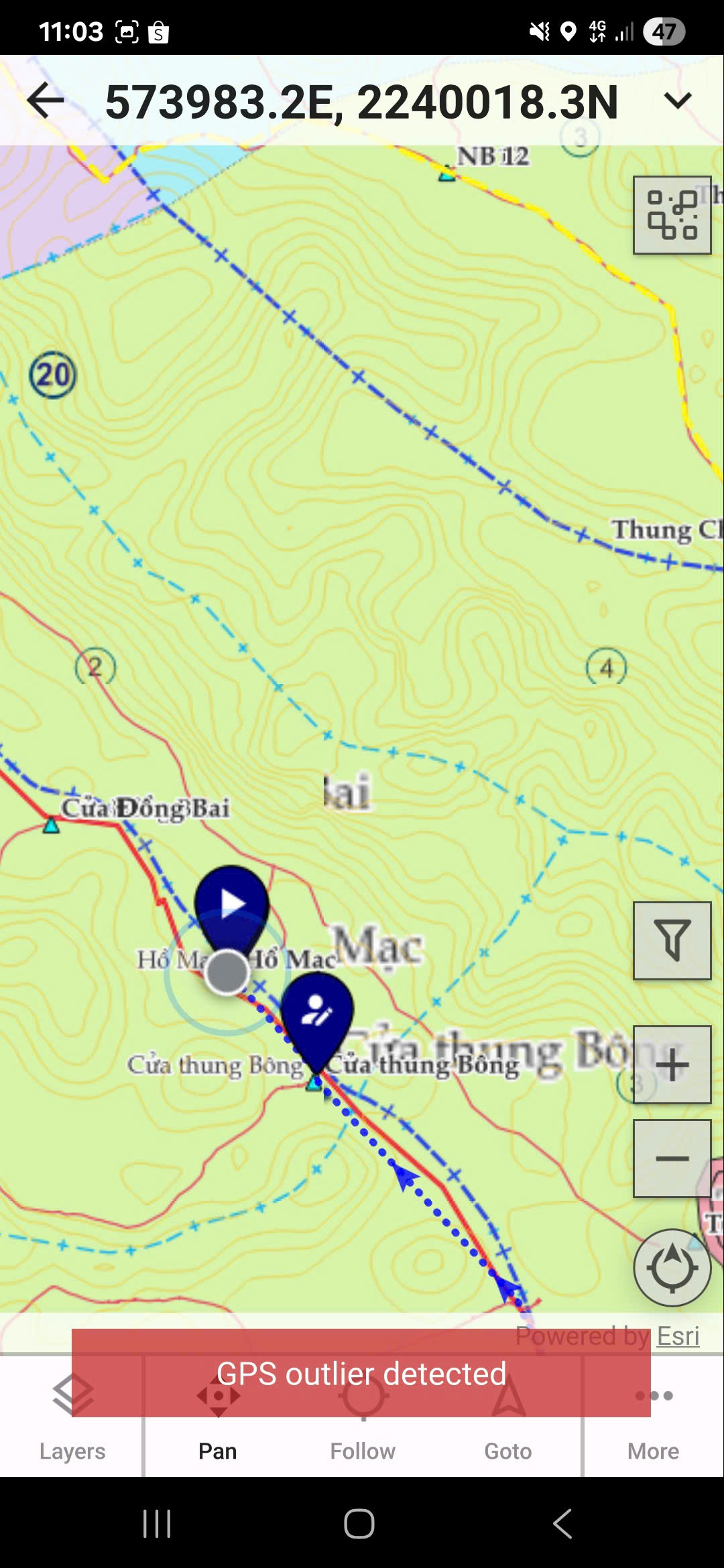The width and height of the screenshot is (724, 1568).
Task: Show recent apps in navigation bar
Action: point(158,1524)
